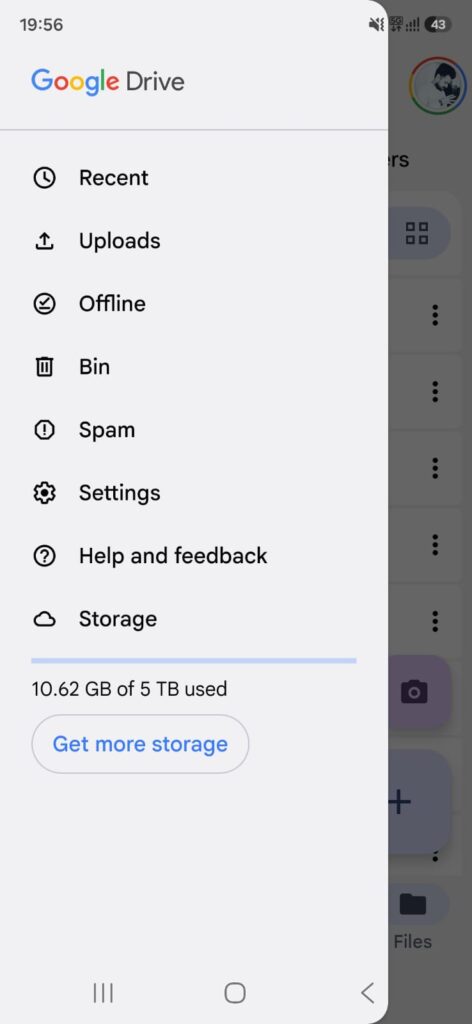Open the Bin
The height and width of the screenshot is (1024, 472).
coord(194,367)
